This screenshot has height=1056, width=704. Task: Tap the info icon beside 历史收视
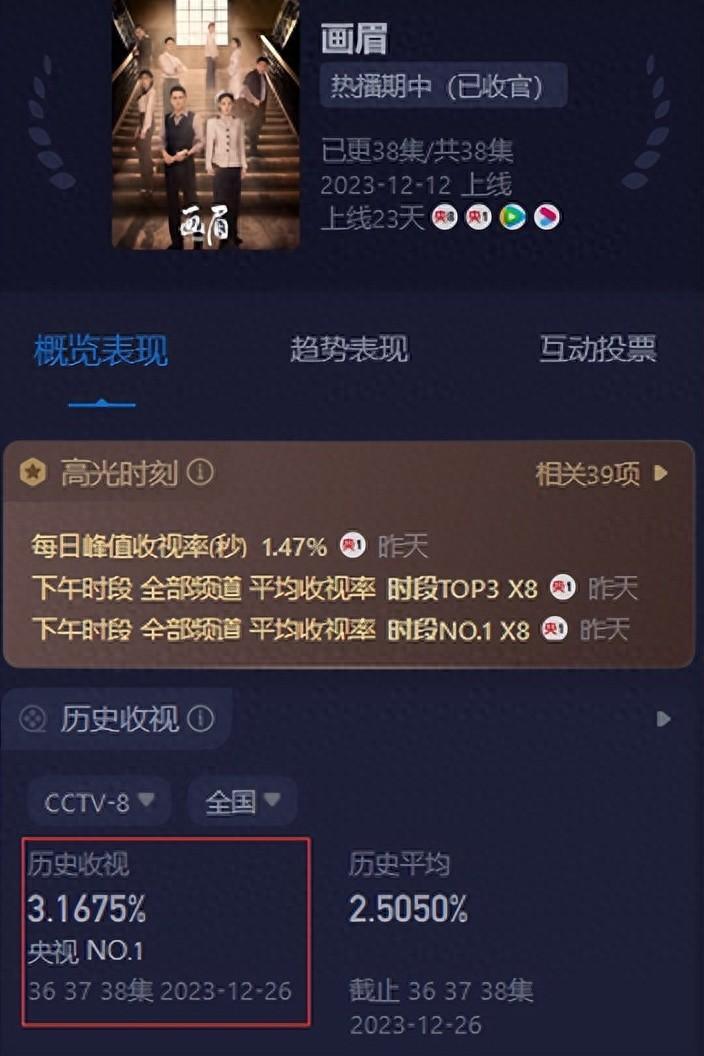point(201,718)
